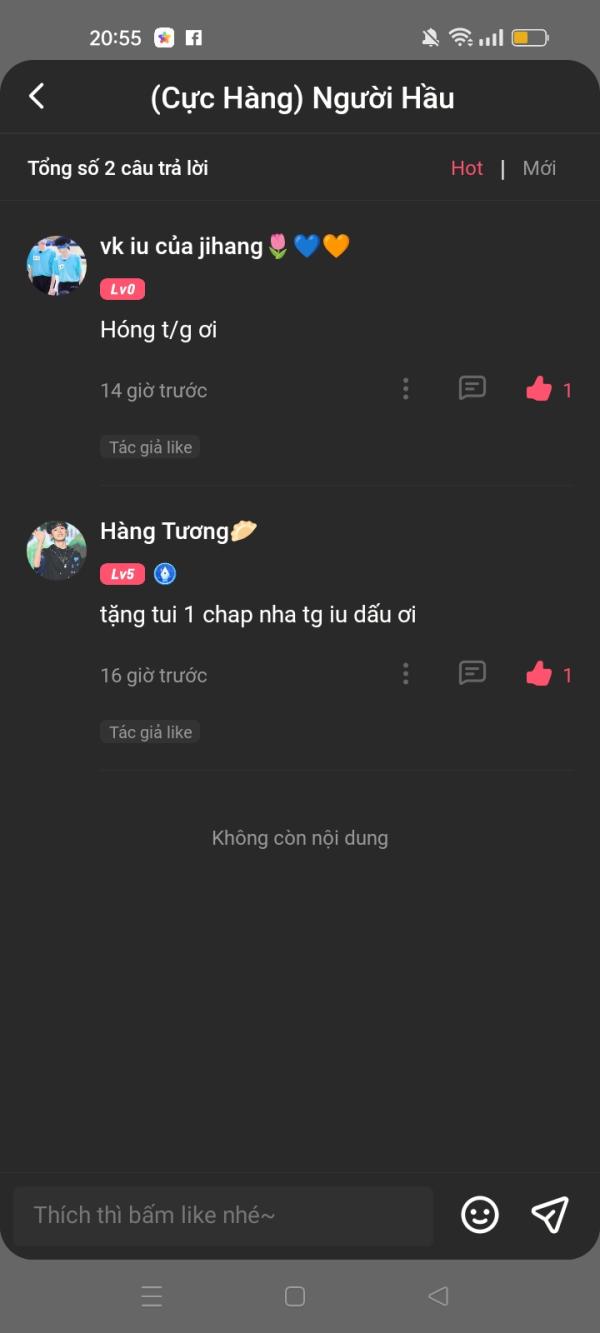Open the emoji picker
Viewport: 600px width, 1333px height.
coord(480,1215)
